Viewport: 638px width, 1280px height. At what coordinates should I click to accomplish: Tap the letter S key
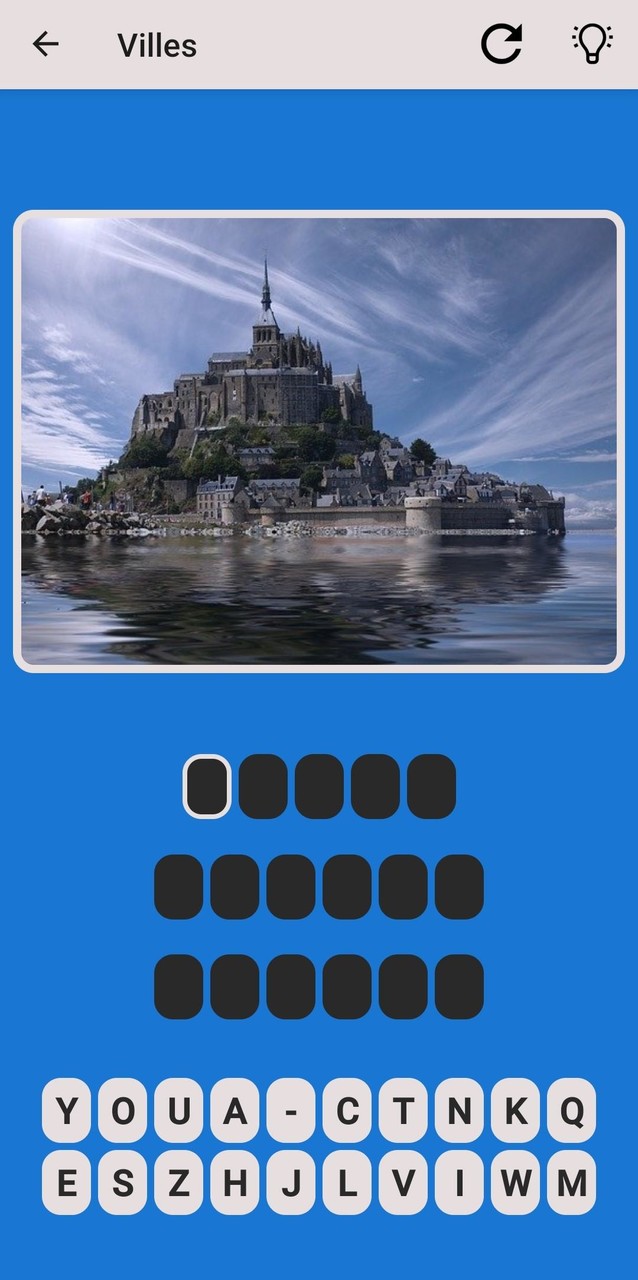click(122, 1183)
